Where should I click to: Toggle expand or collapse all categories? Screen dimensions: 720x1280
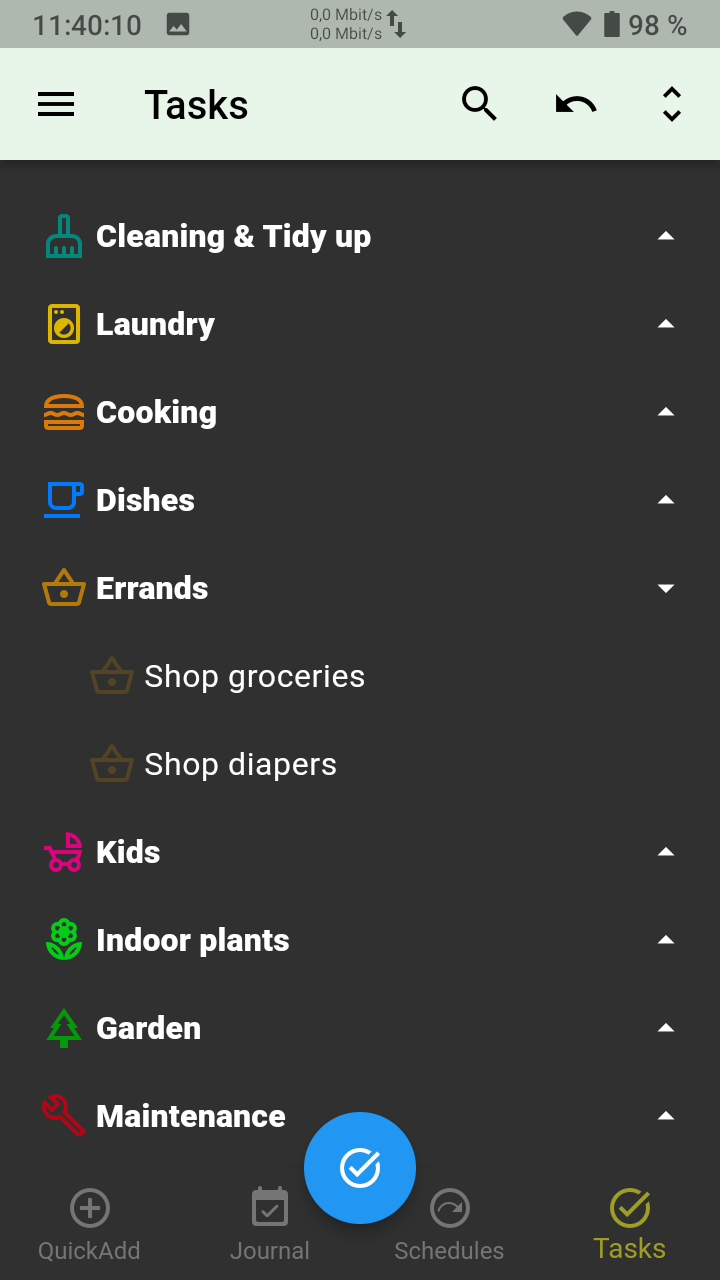[x=672, y=104]
